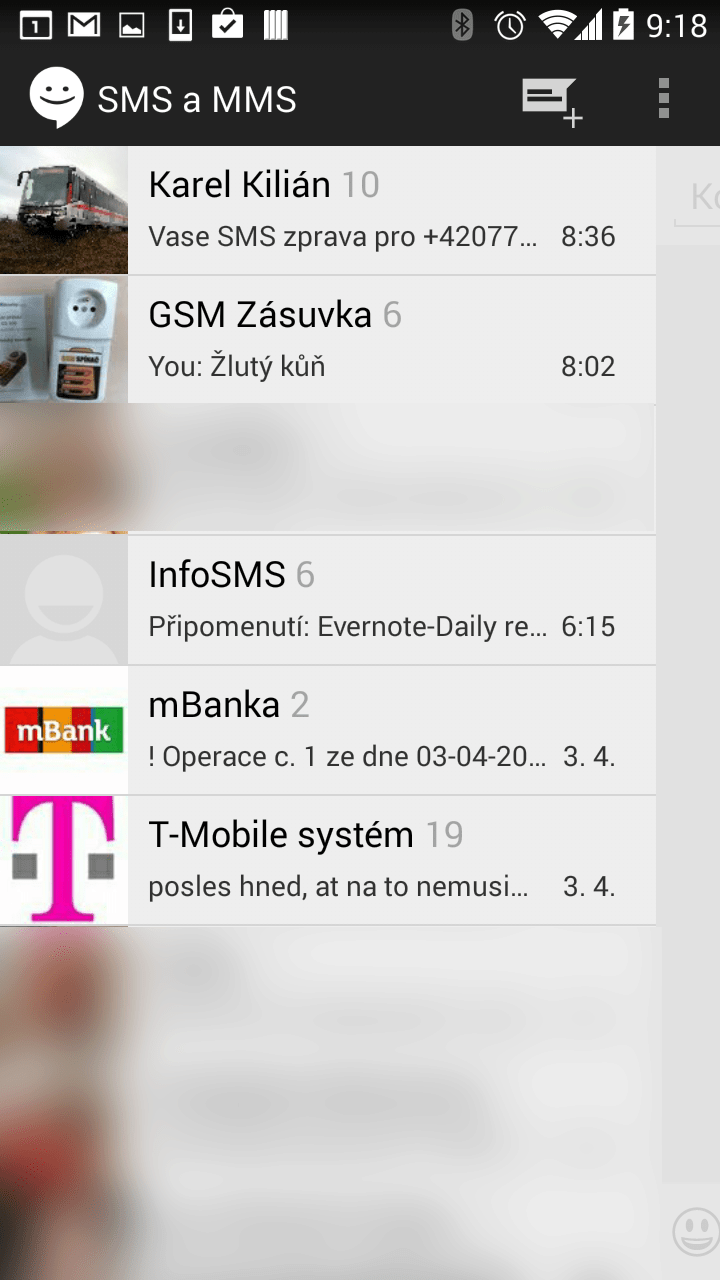
Task: Open the overflow menu
Action: (663, 99)
